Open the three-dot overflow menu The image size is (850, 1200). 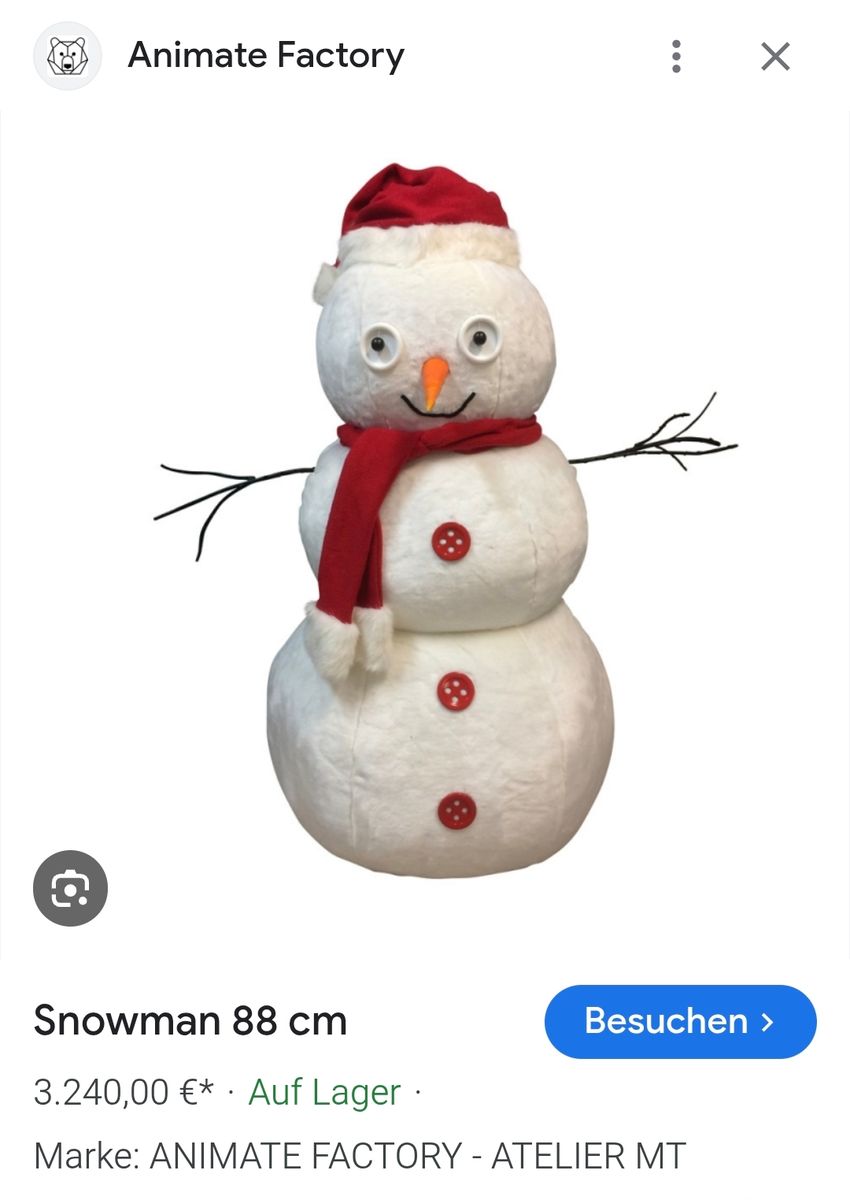pos(676,56)
